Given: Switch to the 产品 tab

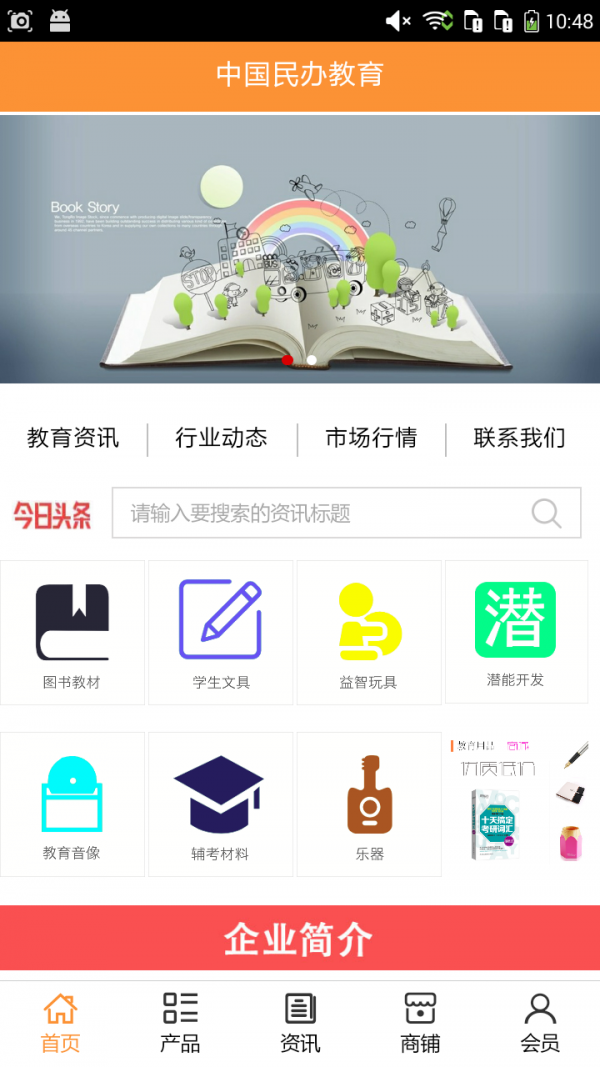Looking at the screenshot, I should click(x=180, y=1022).
